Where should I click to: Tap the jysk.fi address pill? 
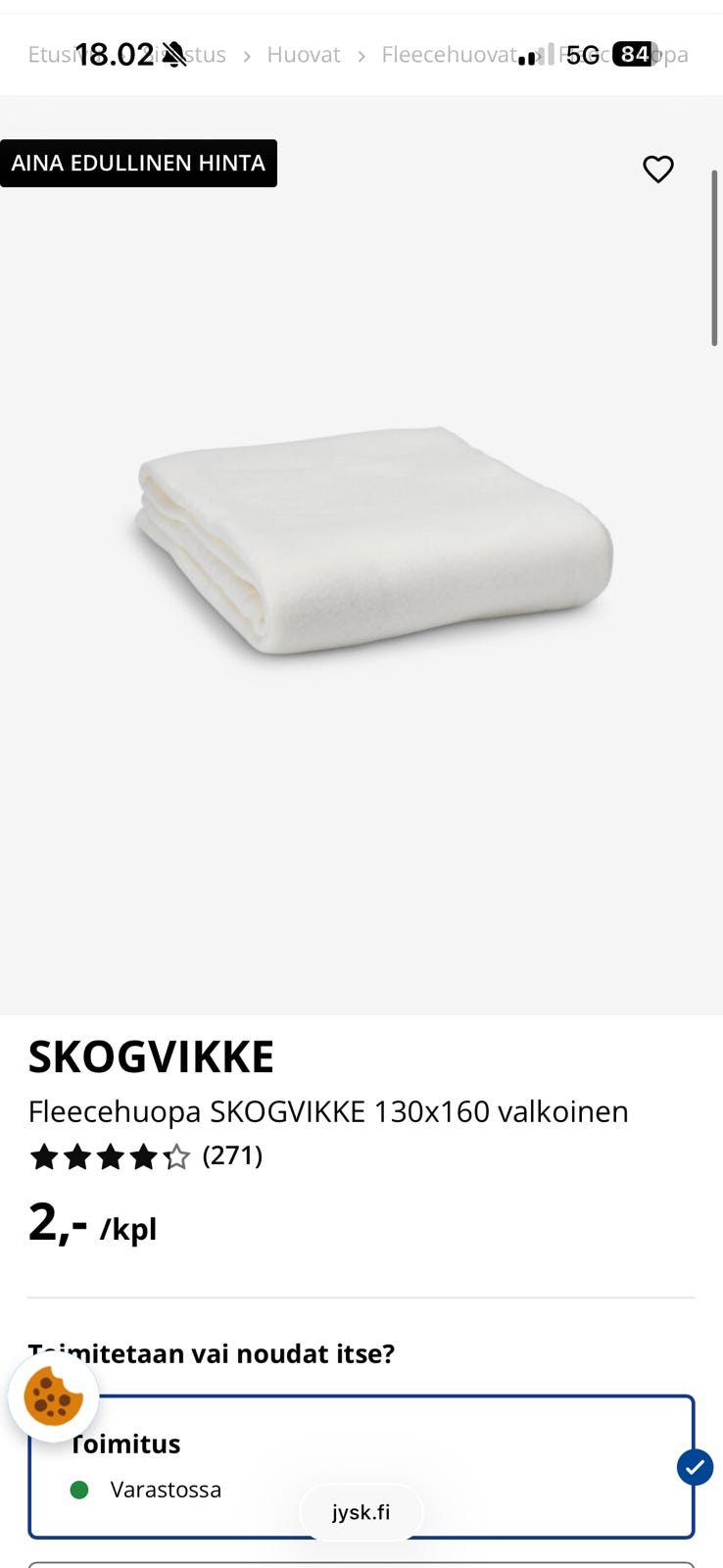pos(361,1512)
